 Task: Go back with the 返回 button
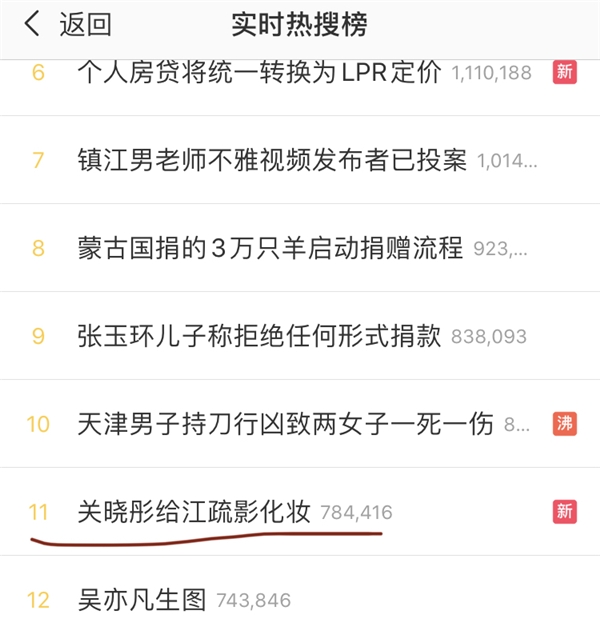point(67,25)
